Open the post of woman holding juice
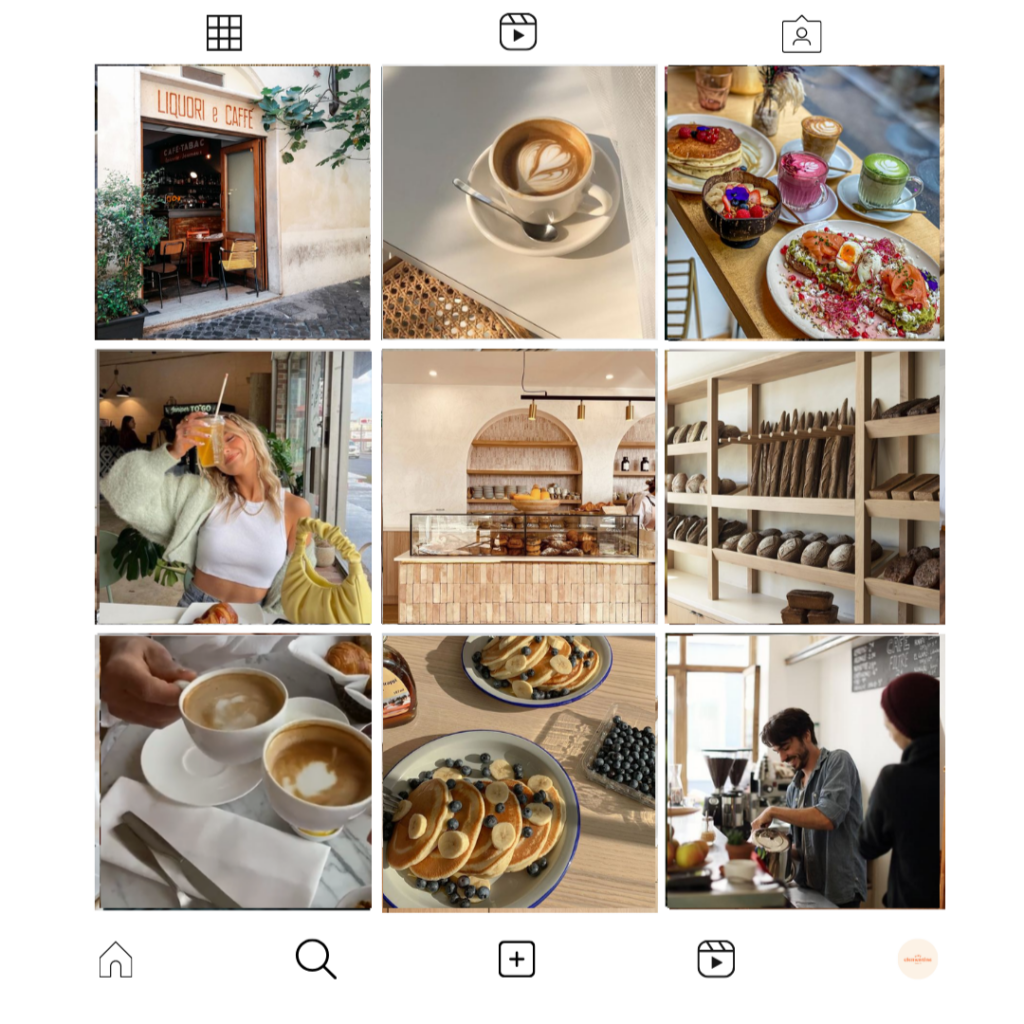The image size is (1024, 1024). point(233,487)
